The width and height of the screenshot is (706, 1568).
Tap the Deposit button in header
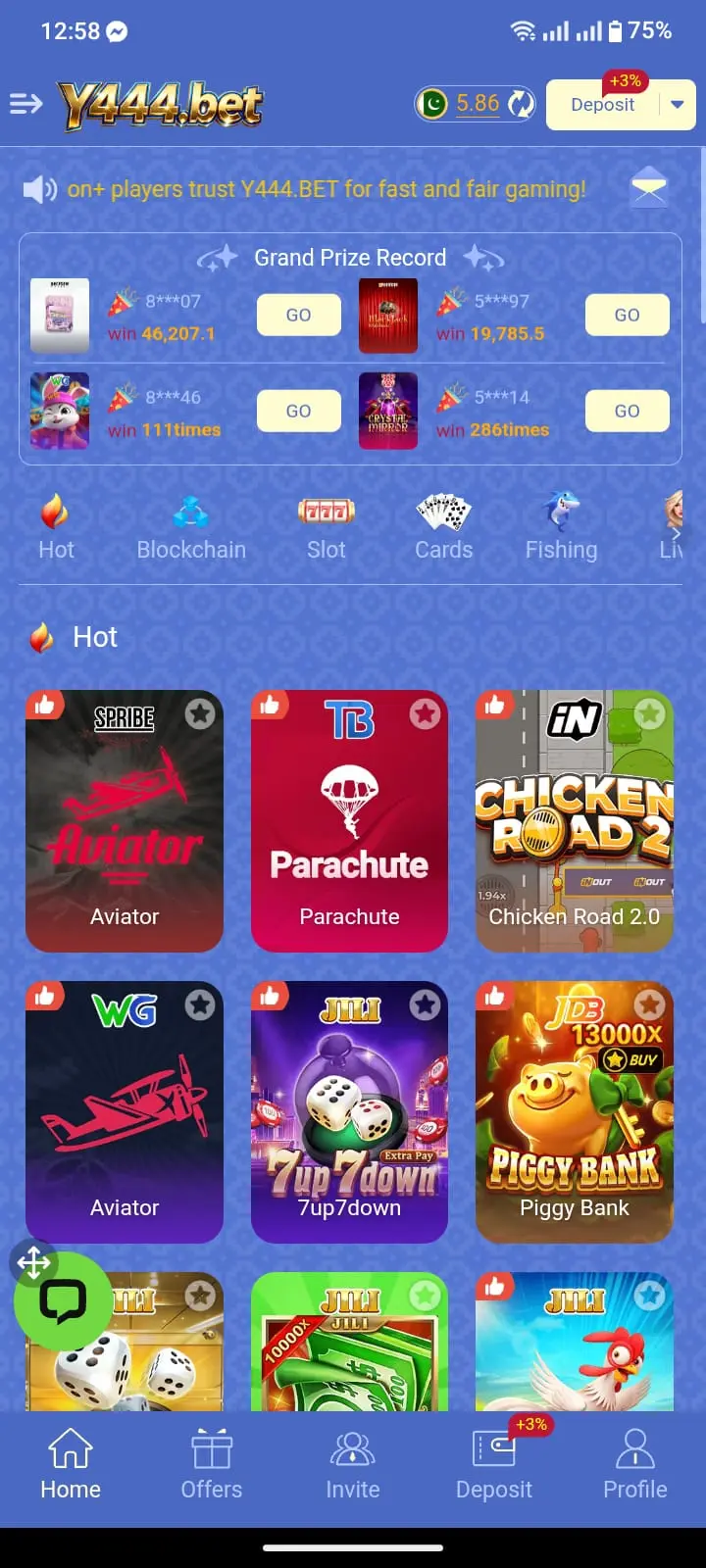[x=602, y=105]
